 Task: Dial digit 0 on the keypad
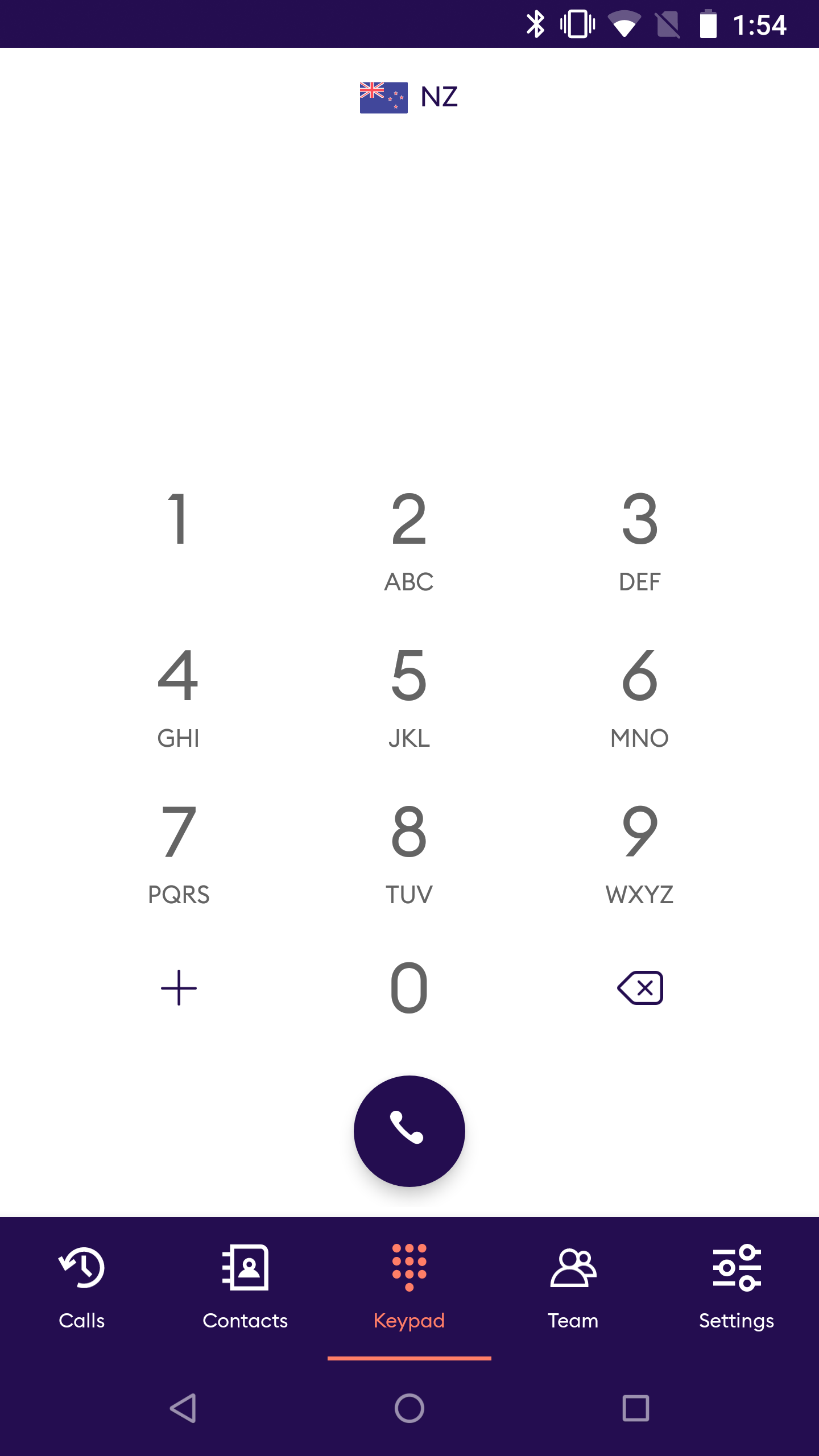[409, 988]
